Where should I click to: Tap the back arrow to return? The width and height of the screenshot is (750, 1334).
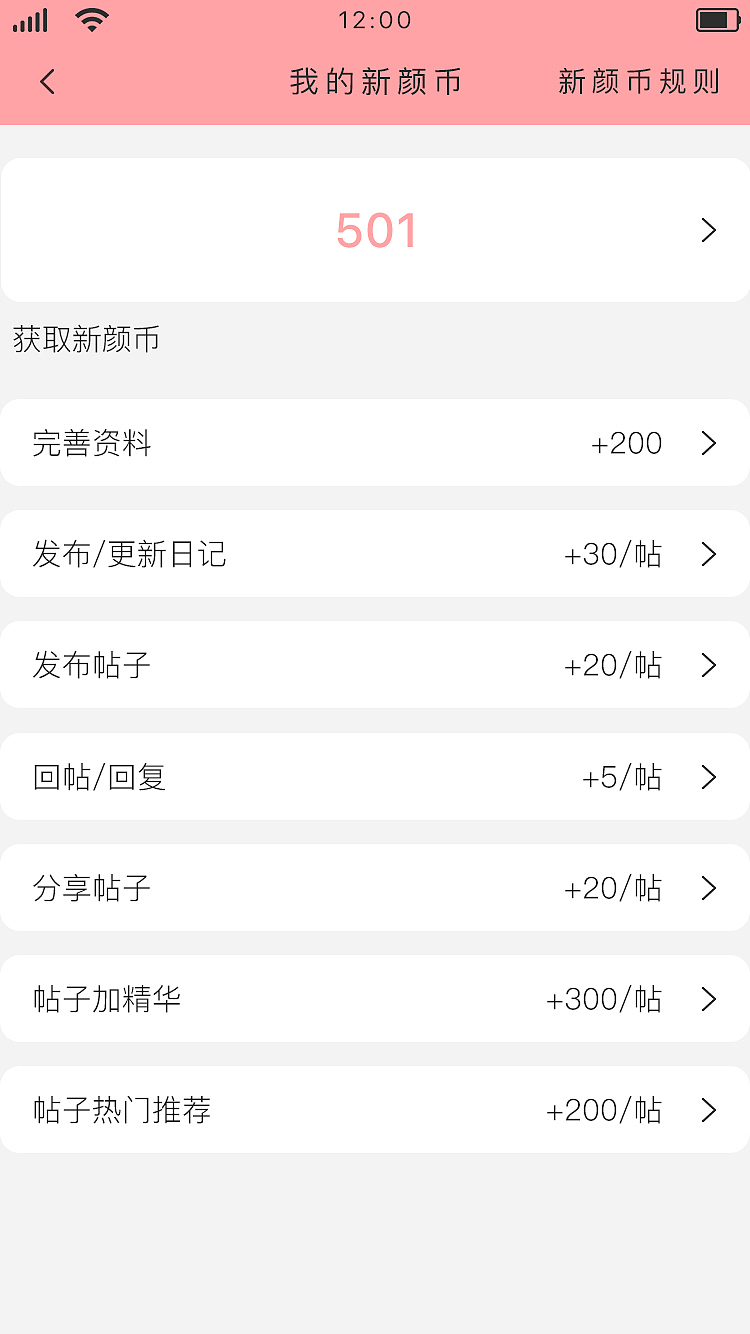(x=47, y=81)
